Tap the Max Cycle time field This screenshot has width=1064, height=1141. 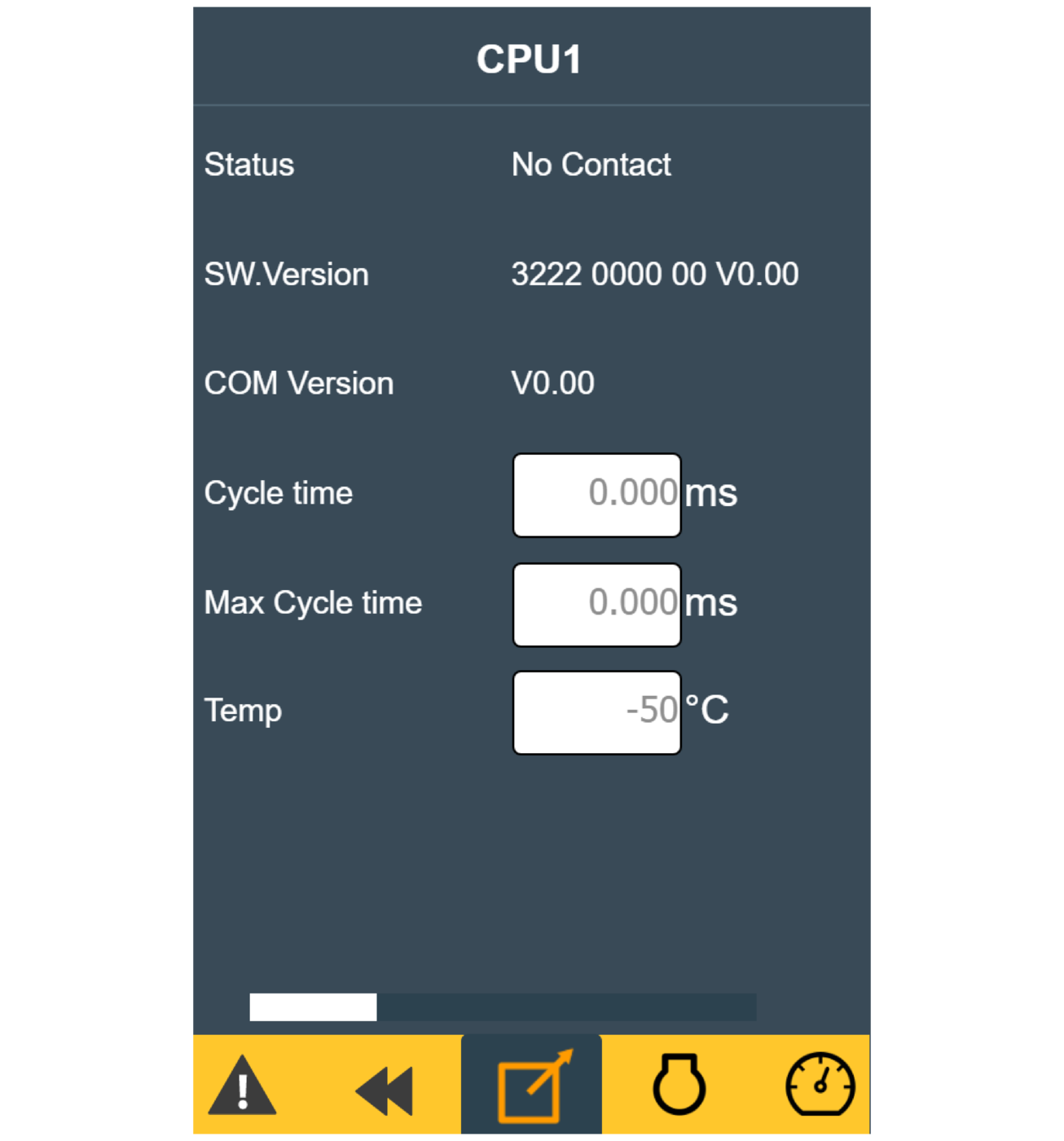[x=596, y=605]
